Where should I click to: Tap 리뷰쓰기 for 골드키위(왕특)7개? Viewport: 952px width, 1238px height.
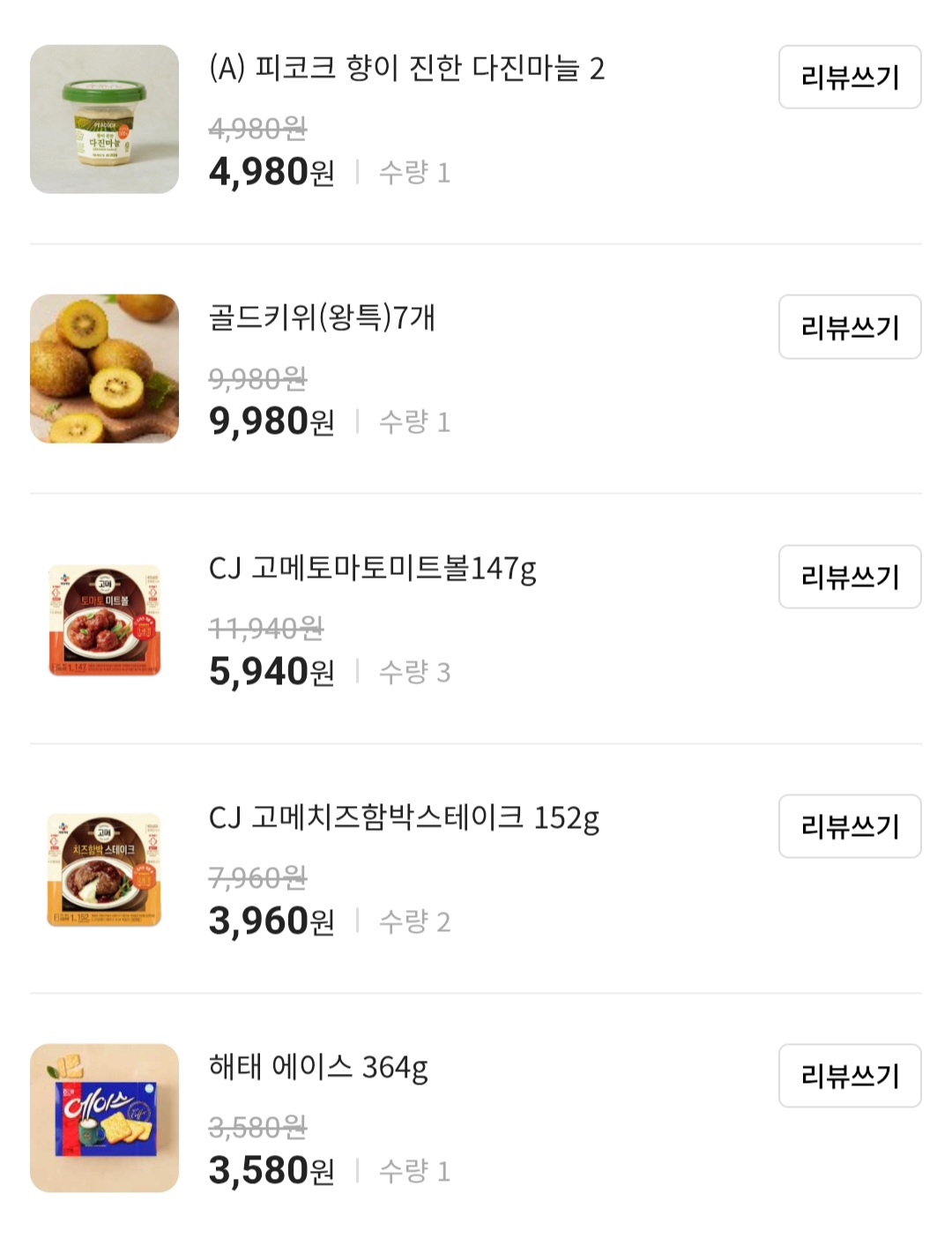point(850,327)
